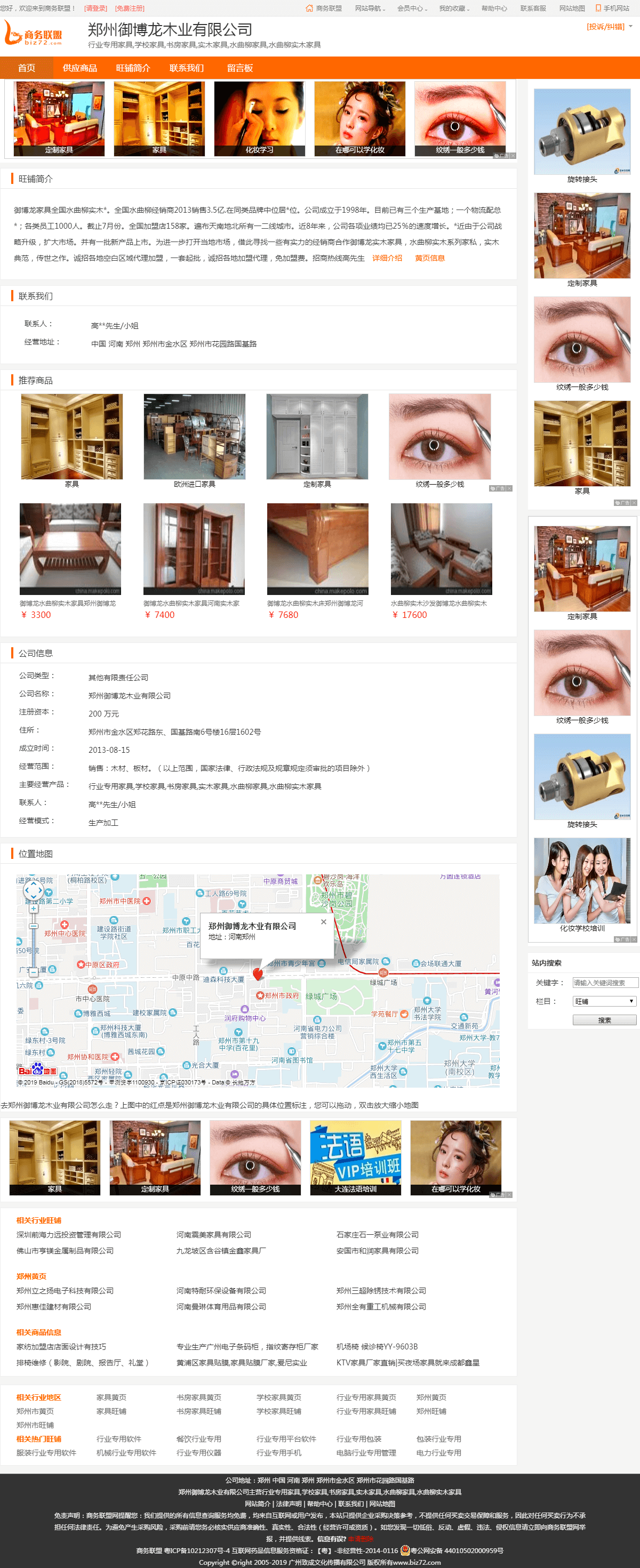Open the 栏目 category dropdown
The height and width of the screenshot is (1568, 640).
tap(605, 1001)
